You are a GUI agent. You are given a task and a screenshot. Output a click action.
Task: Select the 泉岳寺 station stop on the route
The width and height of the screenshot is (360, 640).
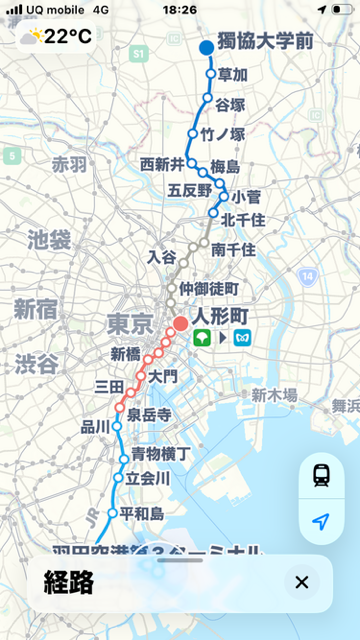120,407
